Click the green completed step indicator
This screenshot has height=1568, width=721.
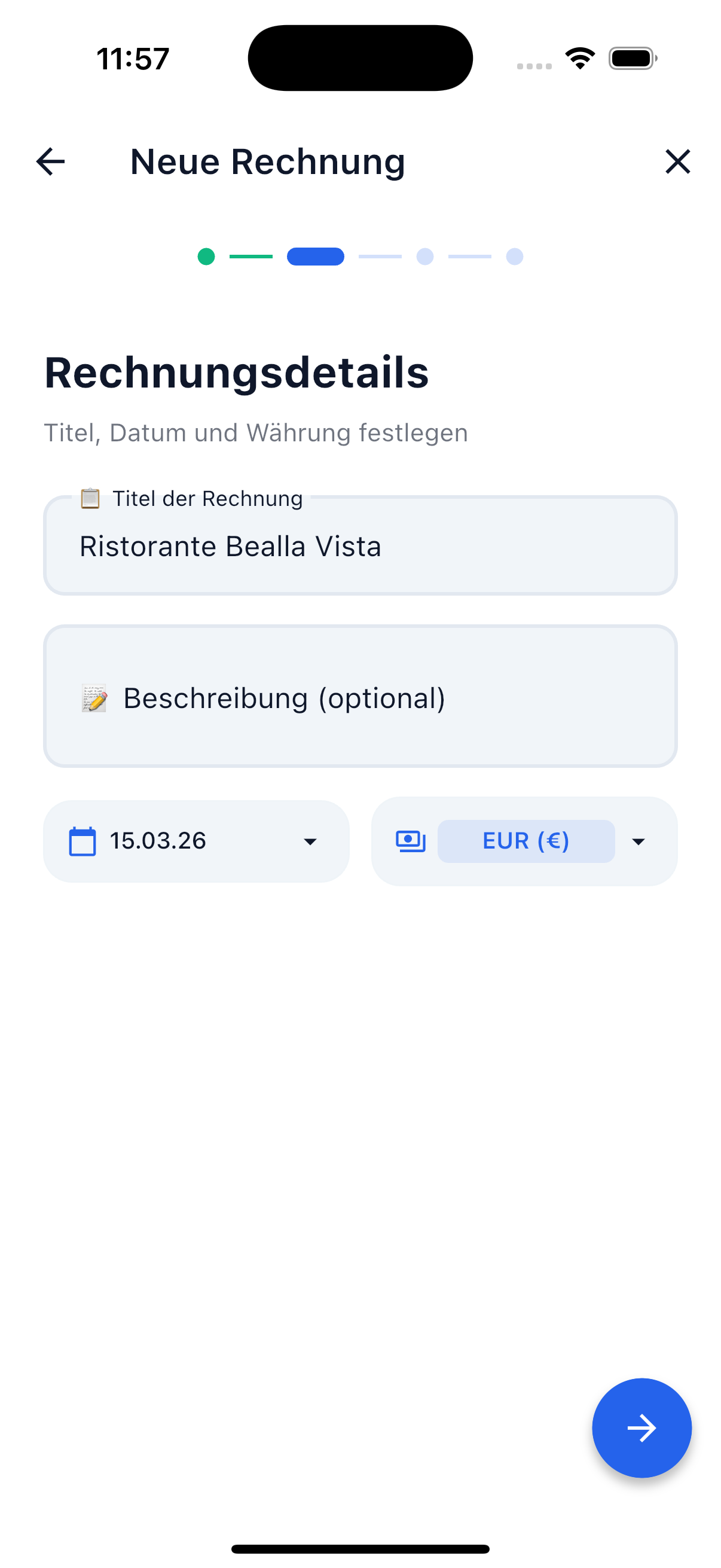206,257
